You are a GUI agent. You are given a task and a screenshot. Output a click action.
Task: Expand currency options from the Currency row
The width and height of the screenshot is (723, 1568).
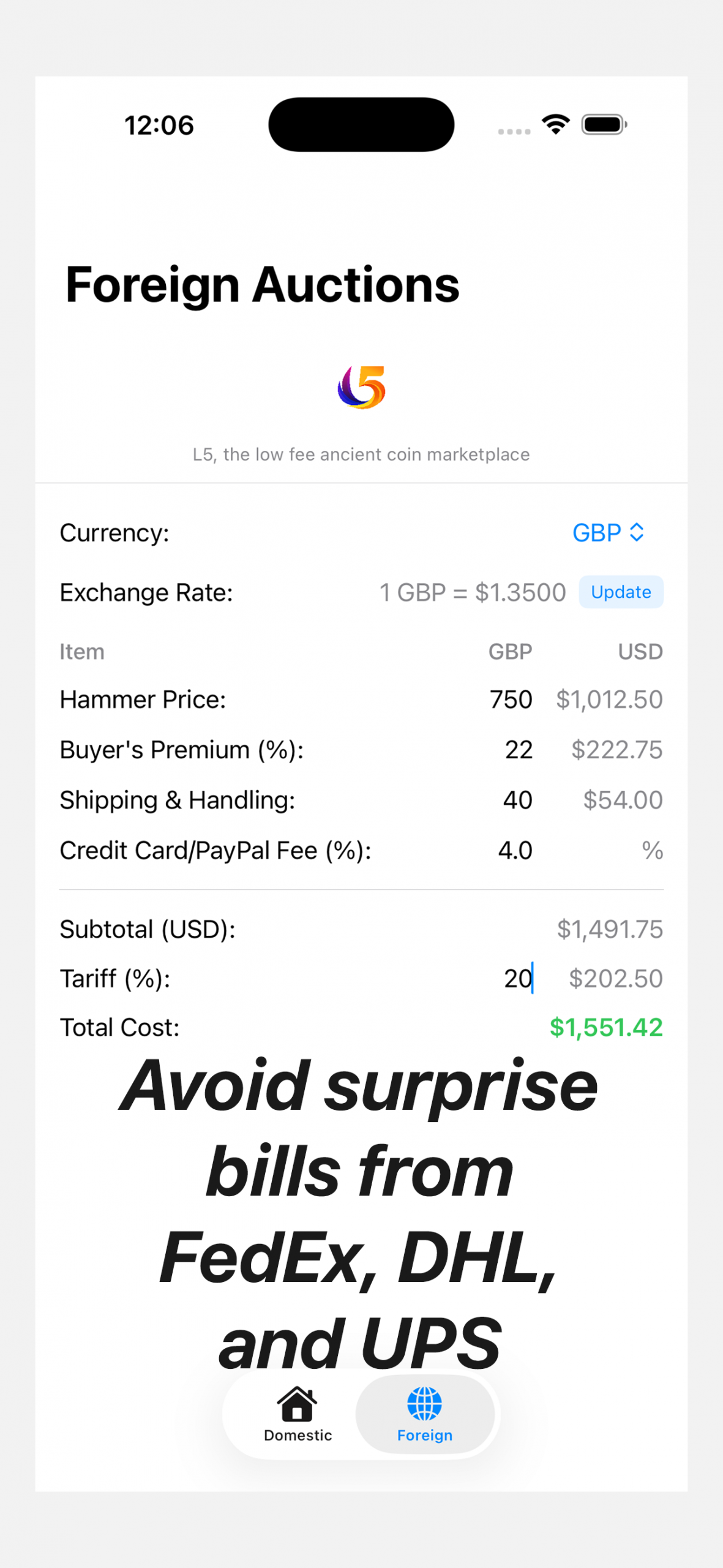click(x=609, y=532)
